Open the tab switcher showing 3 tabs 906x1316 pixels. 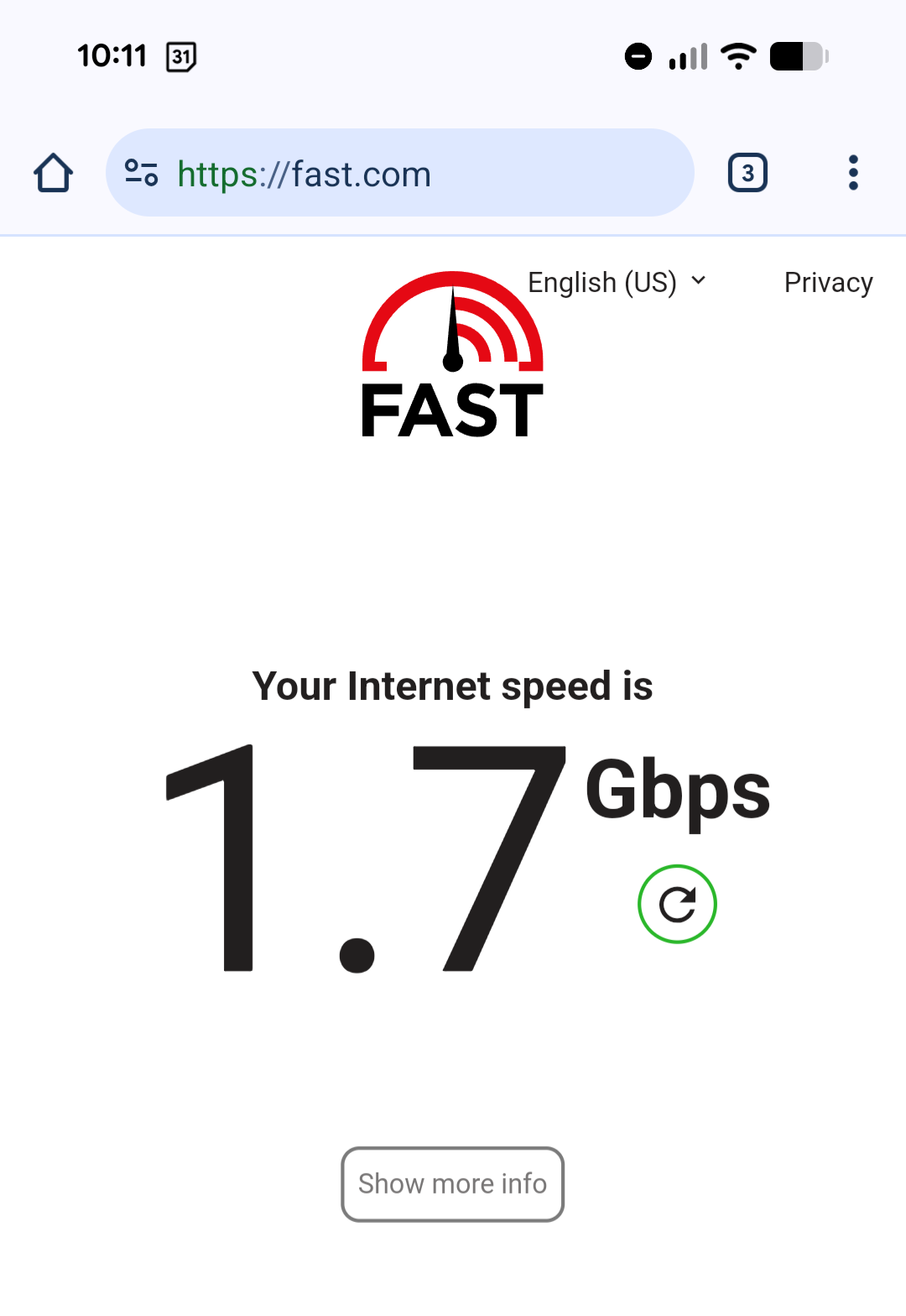[x=747, y=173]
